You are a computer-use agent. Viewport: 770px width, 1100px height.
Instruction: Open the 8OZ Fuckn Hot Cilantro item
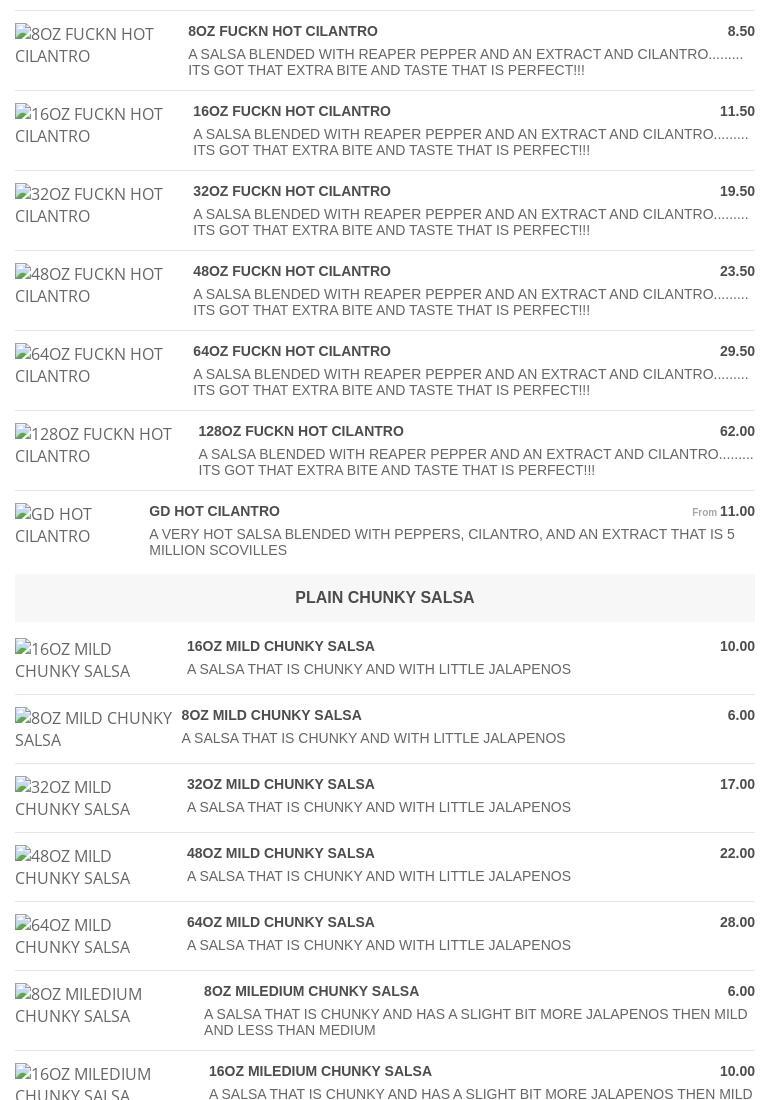[283, 32]
